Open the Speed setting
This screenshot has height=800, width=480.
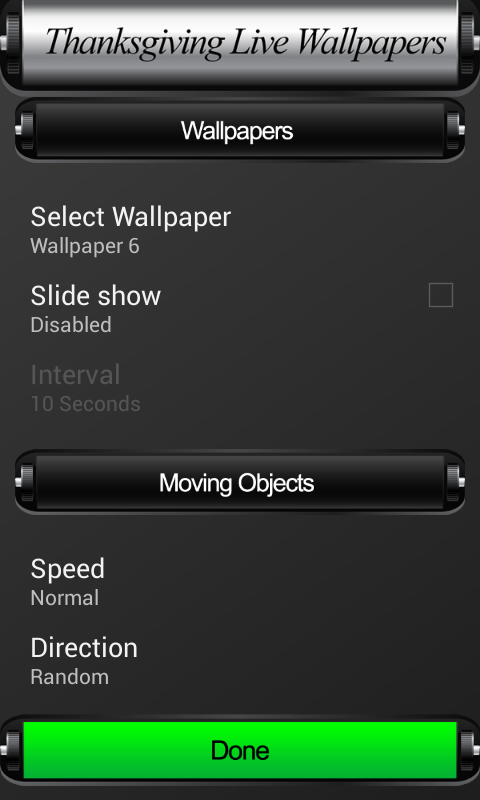[x=240, y=583]
